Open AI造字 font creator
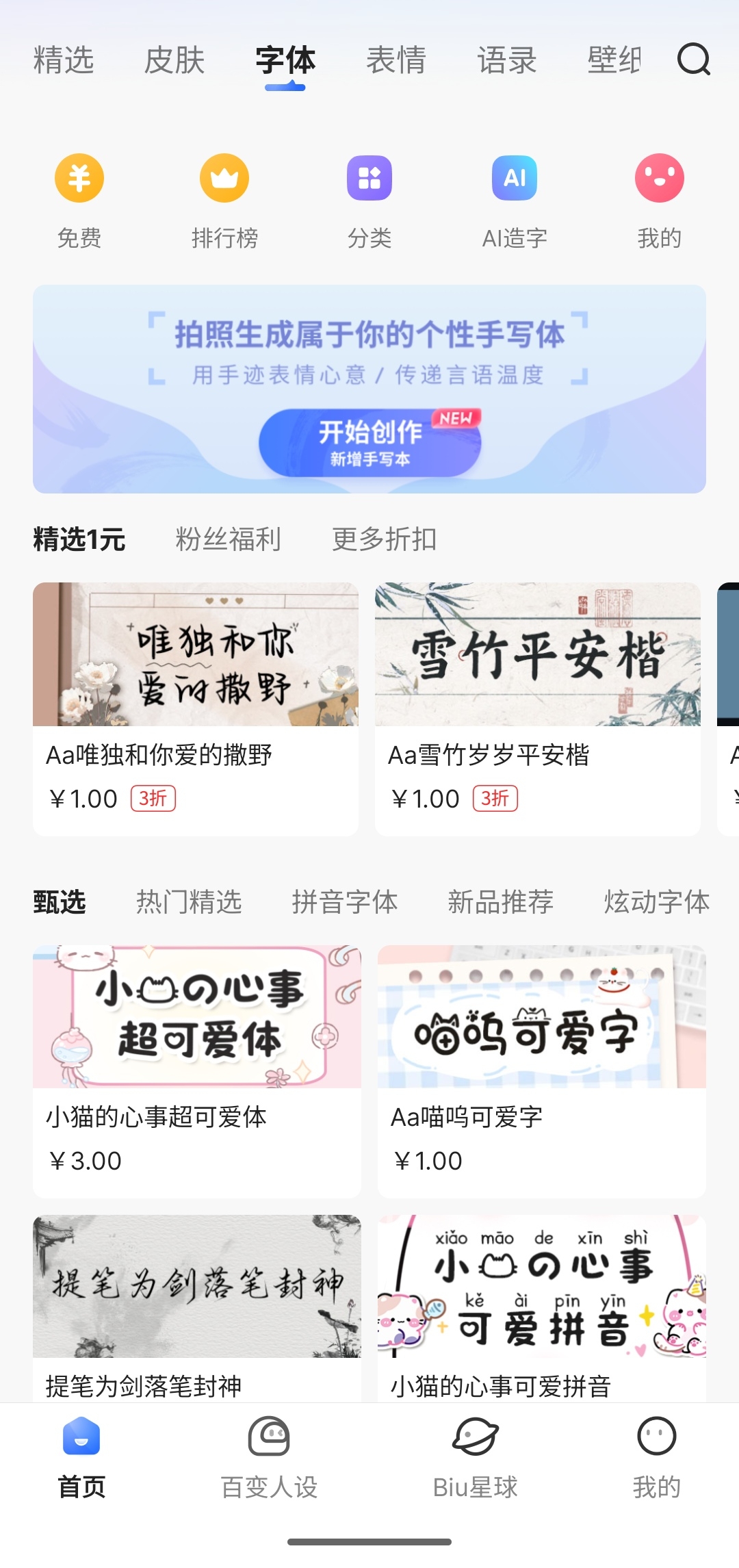This screenshot has width=739, height=1568. [515, 200]
